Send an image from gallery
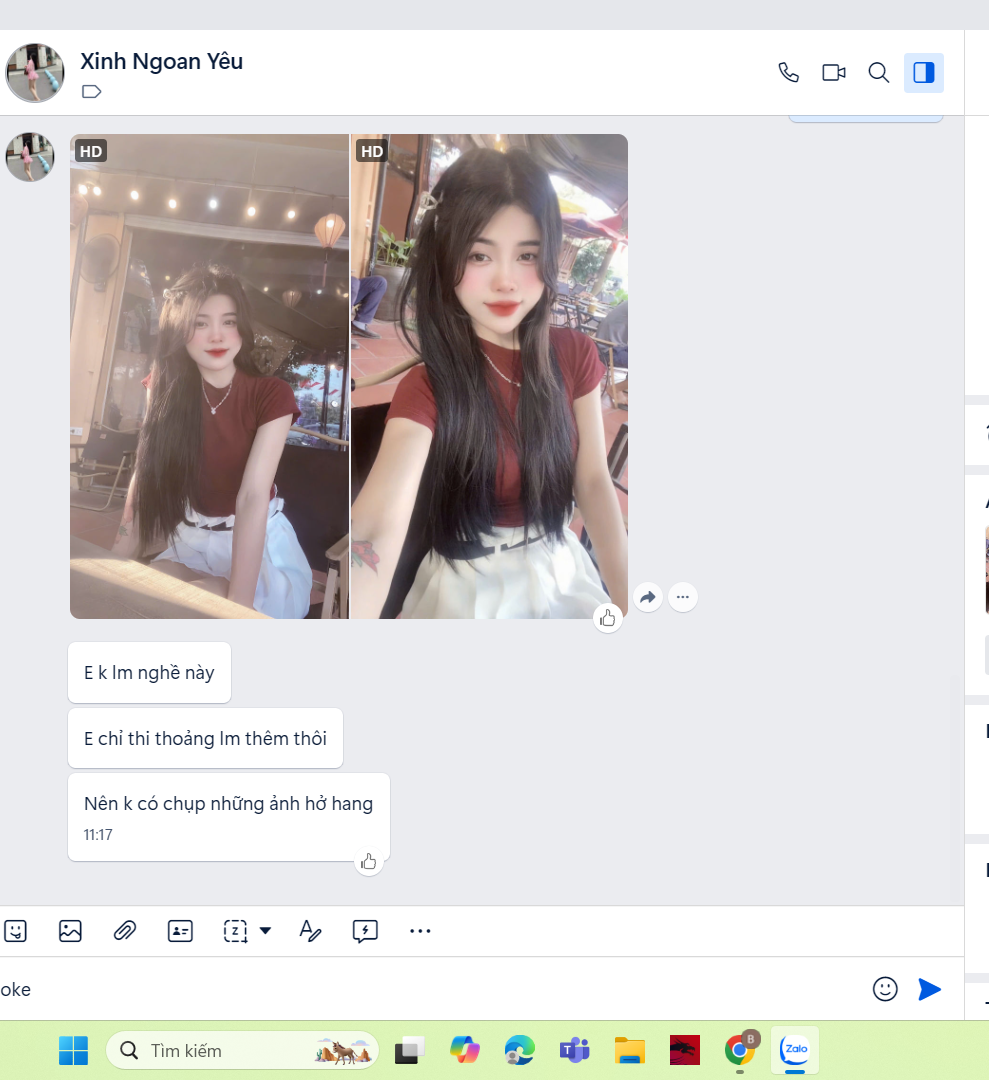Image resolution: width=989 pixels, height=1080 pixels. 70,931
